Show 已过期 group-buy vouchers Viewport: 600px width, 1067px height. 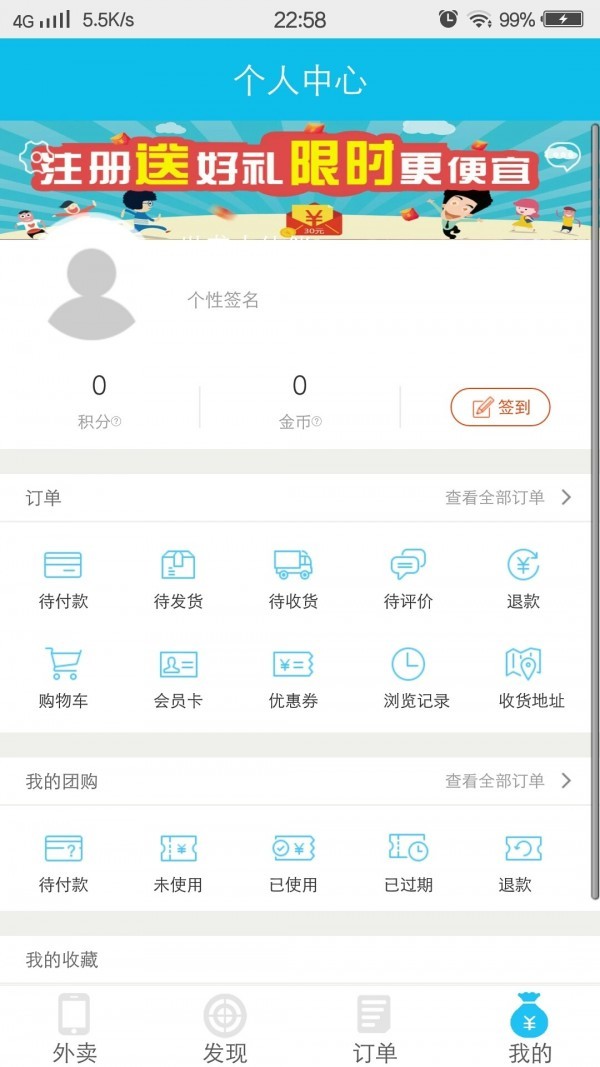408,862
